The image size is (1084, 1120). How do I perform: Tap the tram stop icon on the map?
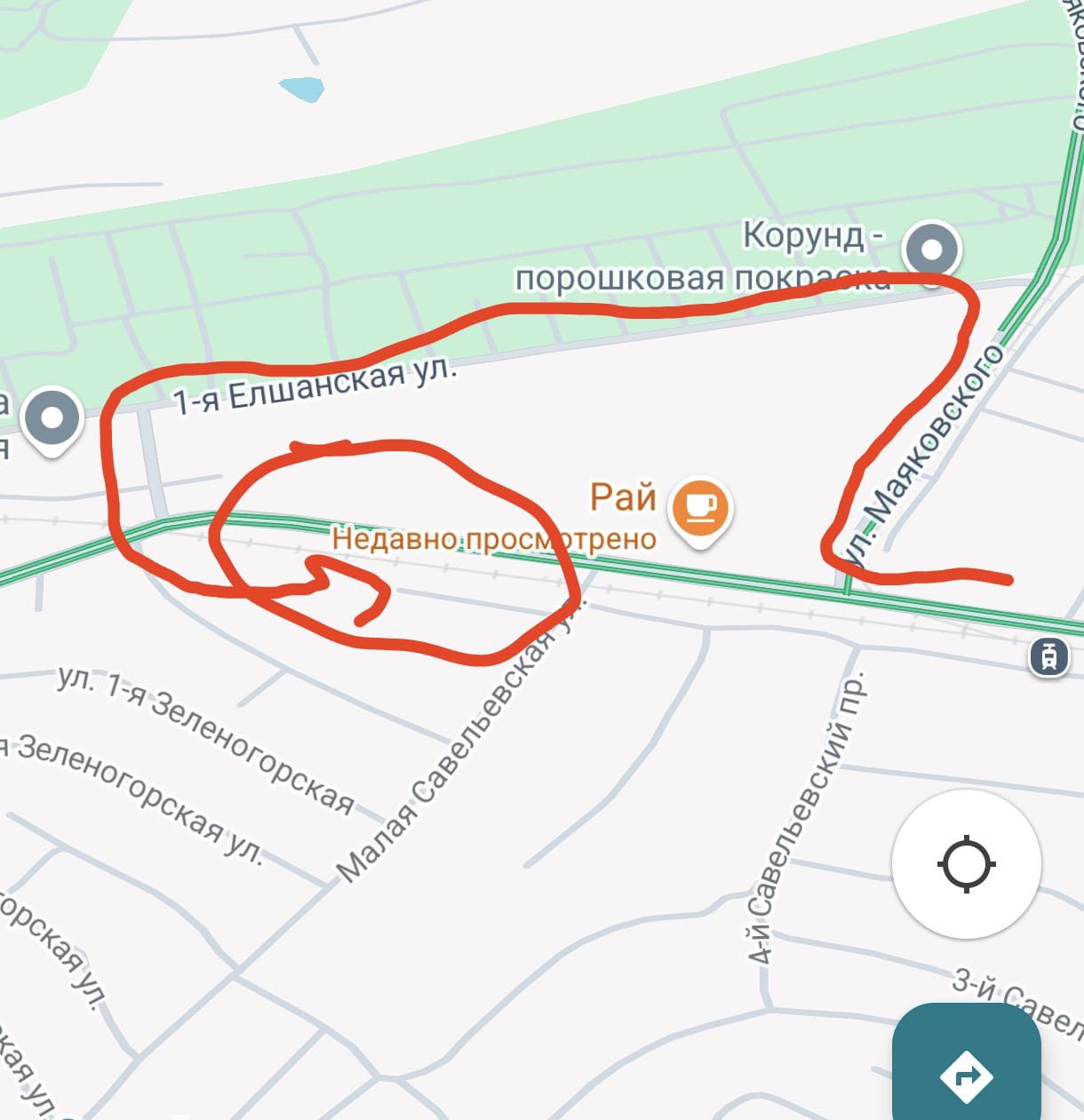tap(1048, 657)
